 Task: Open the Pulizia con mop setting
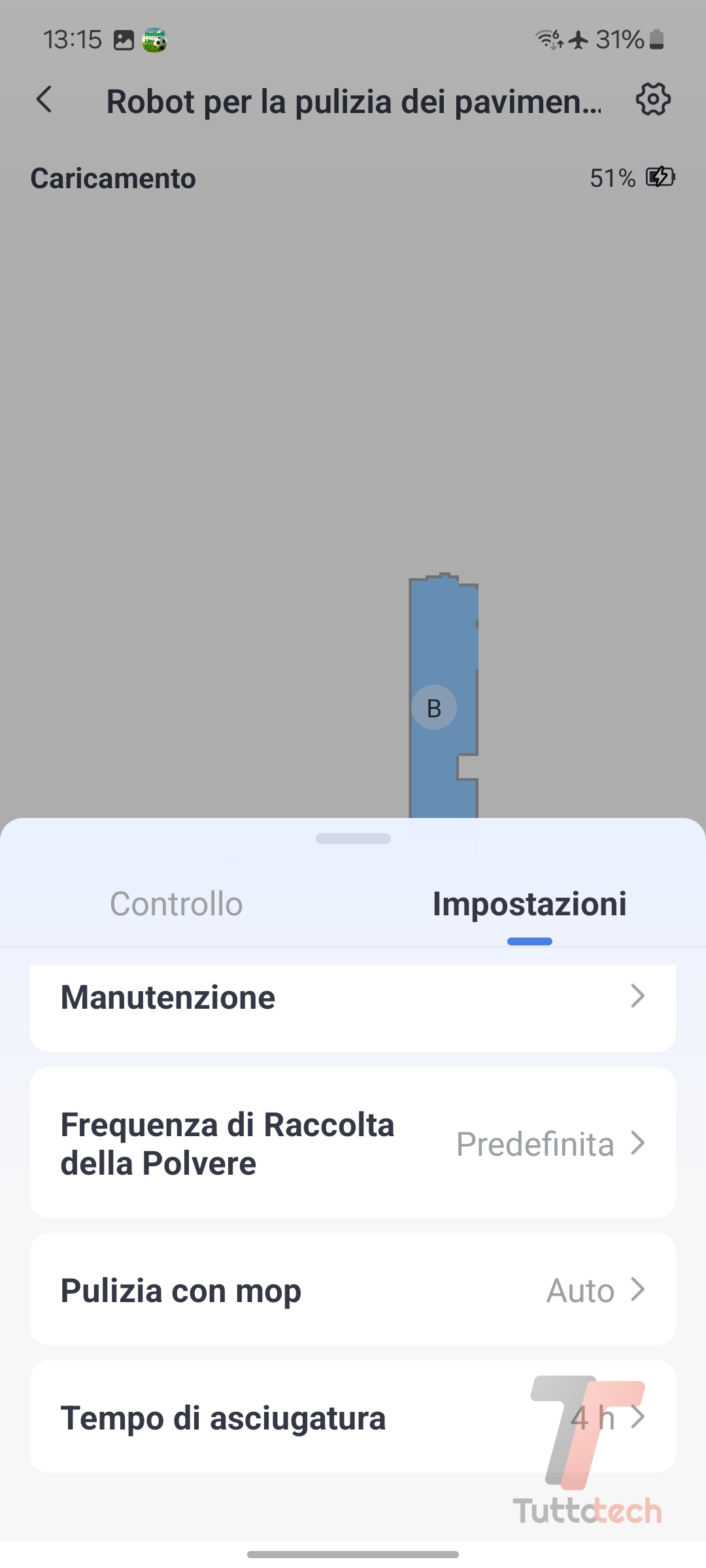pyautogui.click(x=353, y=1290)
